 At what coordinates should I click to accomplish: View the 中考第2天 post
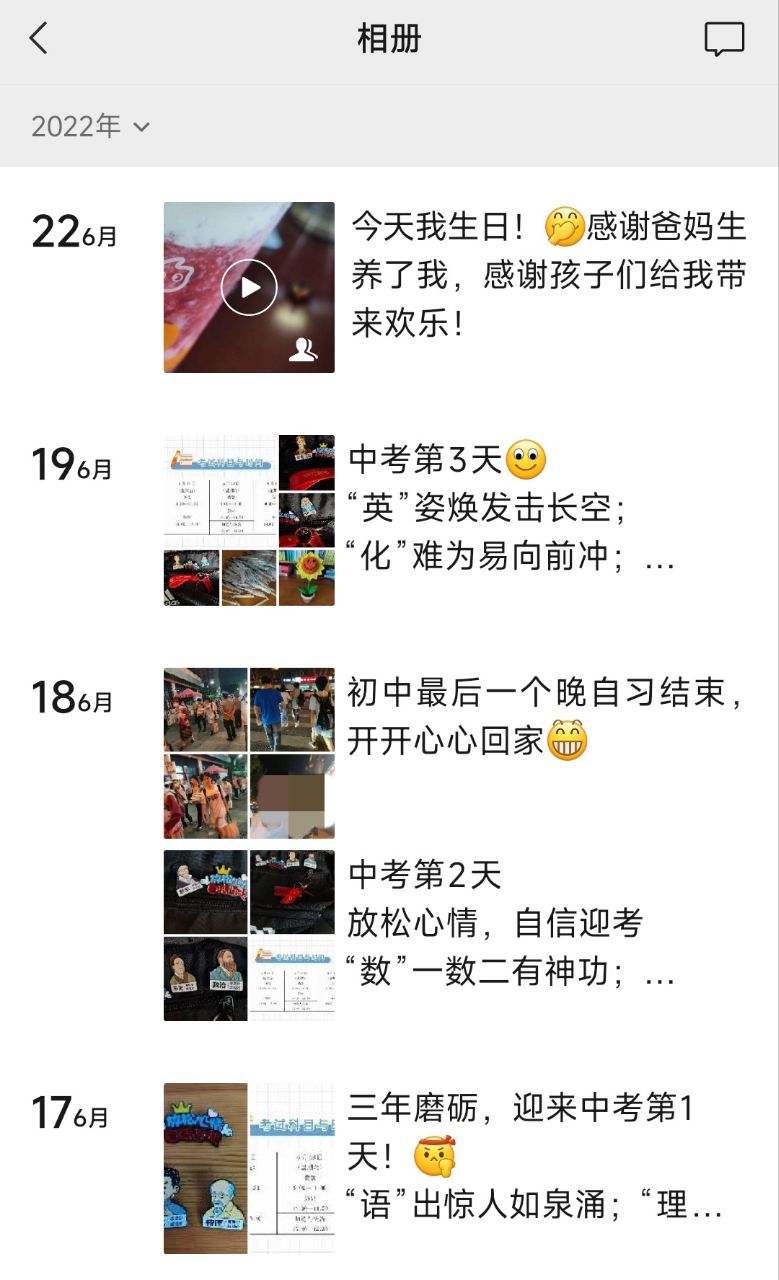[510, 924]
